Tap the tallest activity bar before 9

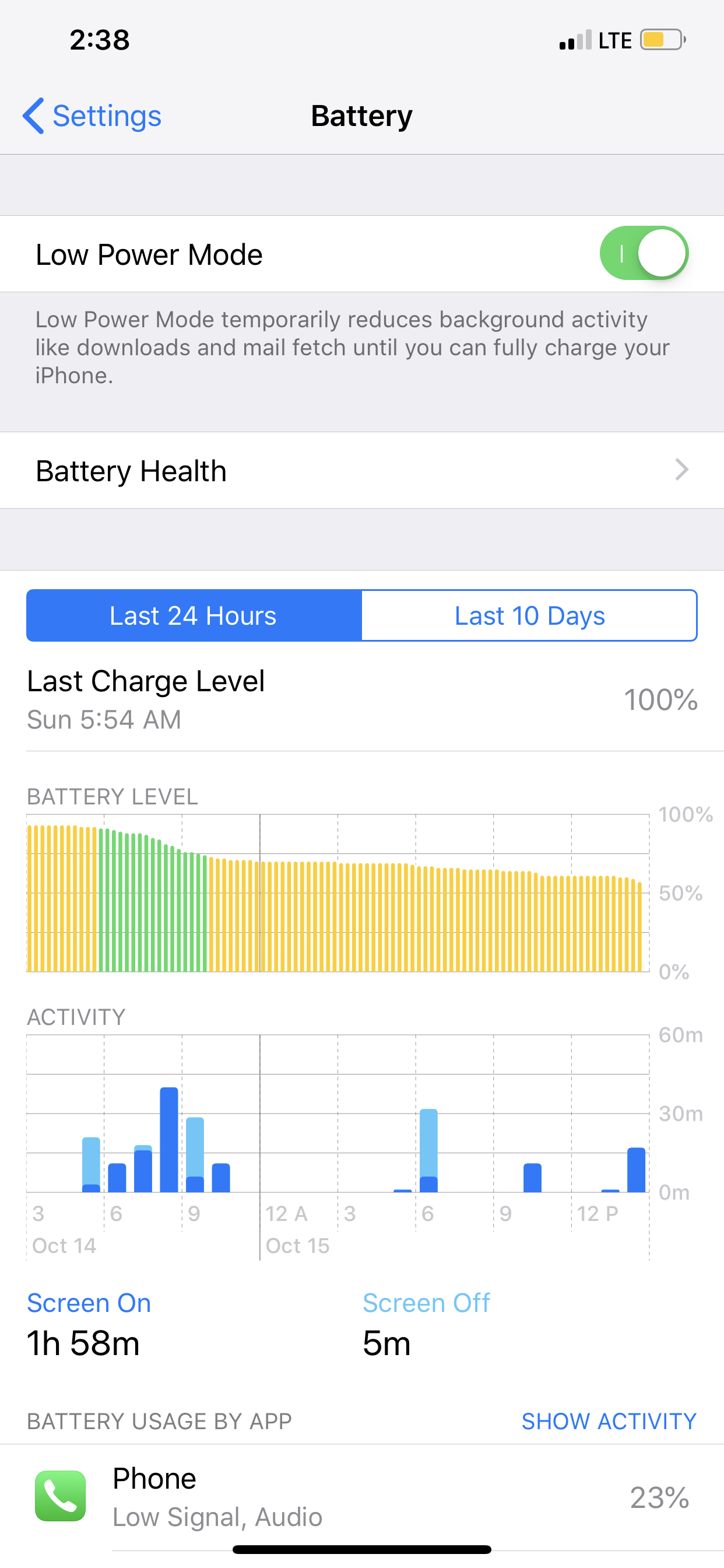pos(169,1139)
